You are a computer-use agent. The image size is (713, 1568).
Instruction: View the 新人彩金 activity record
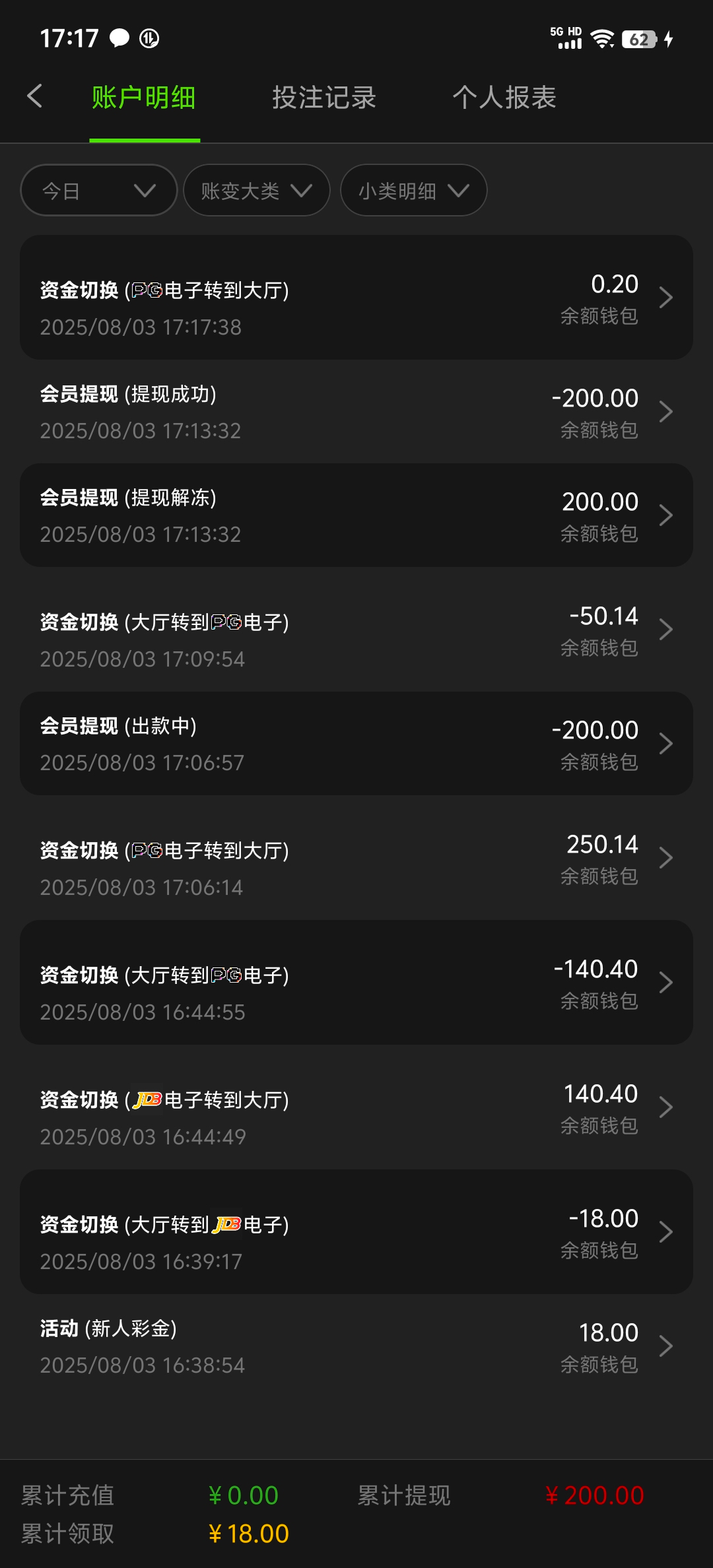click(356, 1346)
